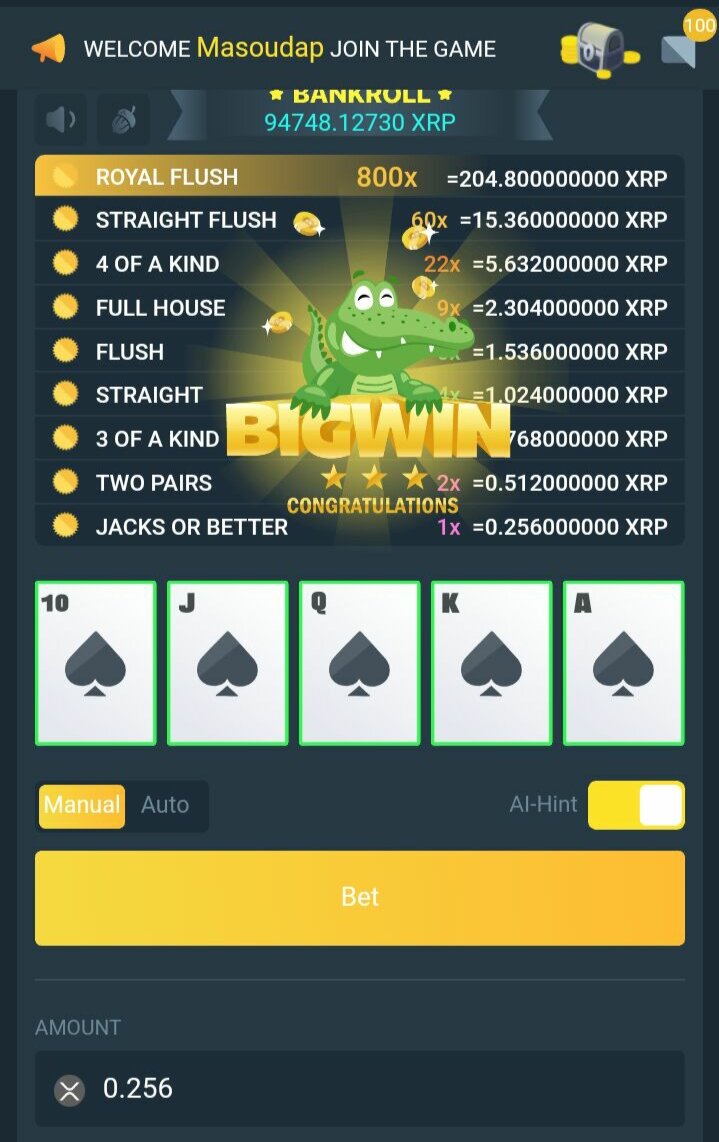
Task: Place a bet with the Bet button
Action: pos(360,897)
